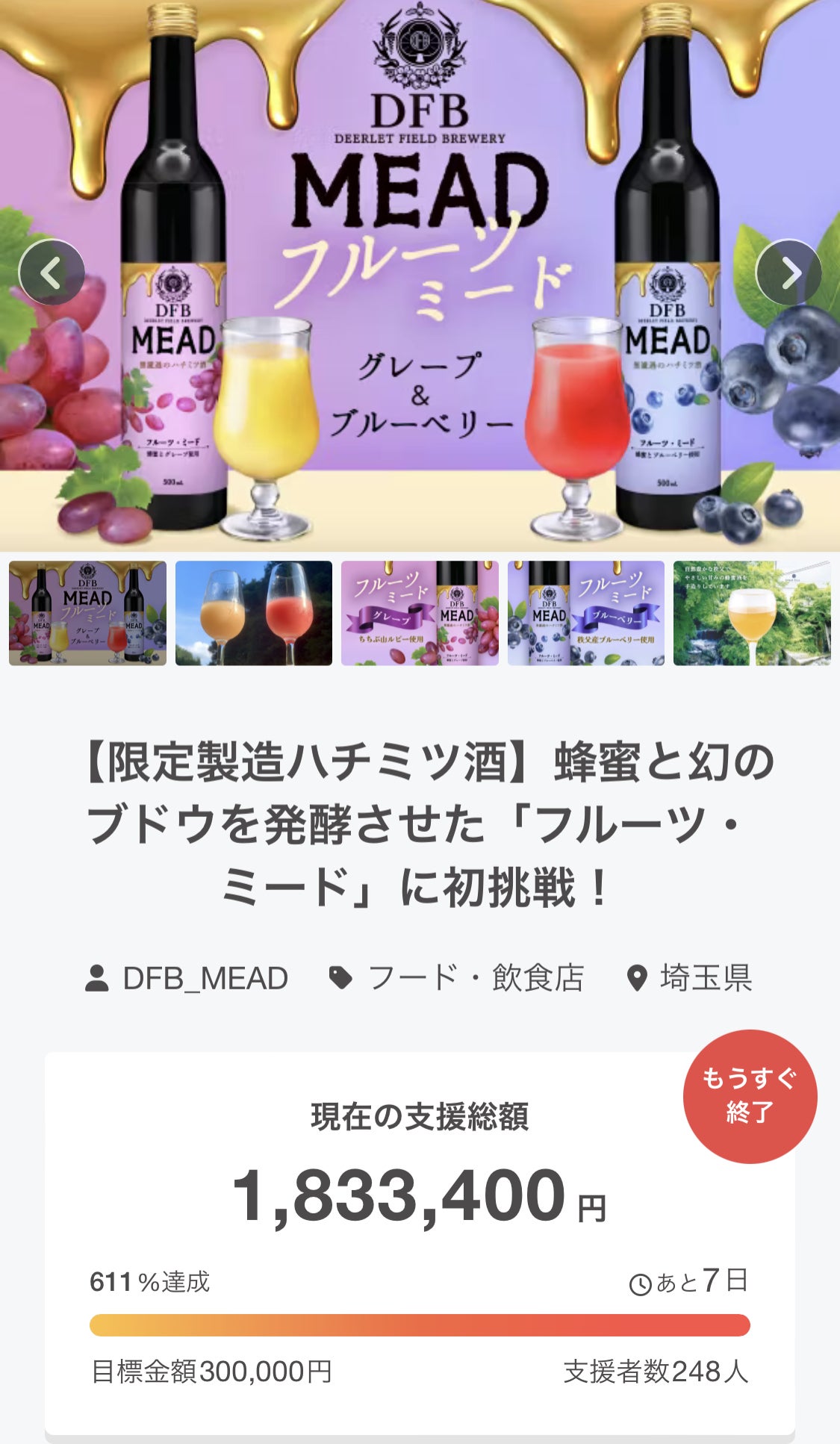Viewport: 840px width, 1444px height.
Task: Select the blueberry mead thumbnail
Action: coord(586,613)
